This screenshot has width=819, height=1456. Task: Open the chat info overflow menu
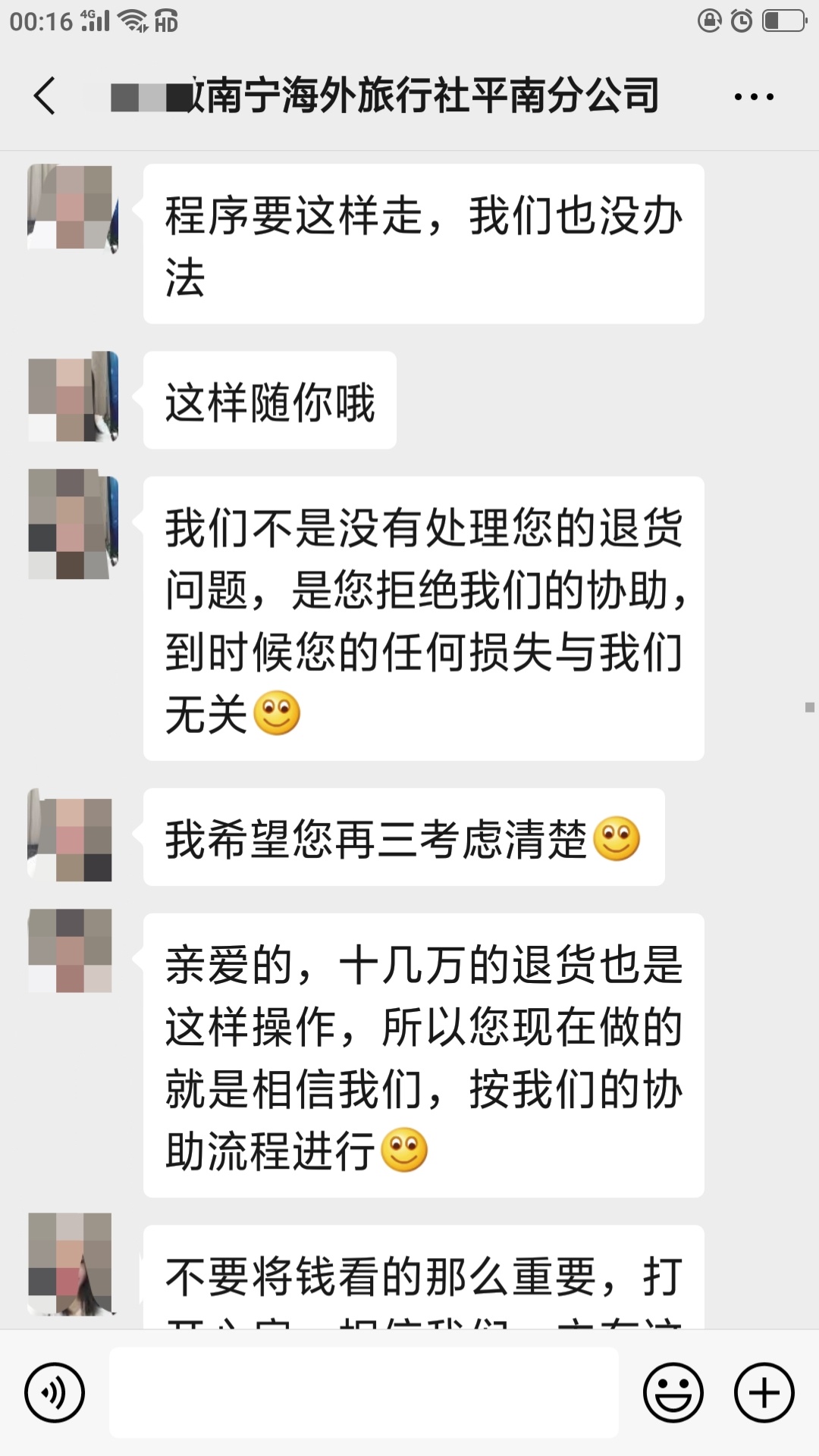[x=754, y=97]
